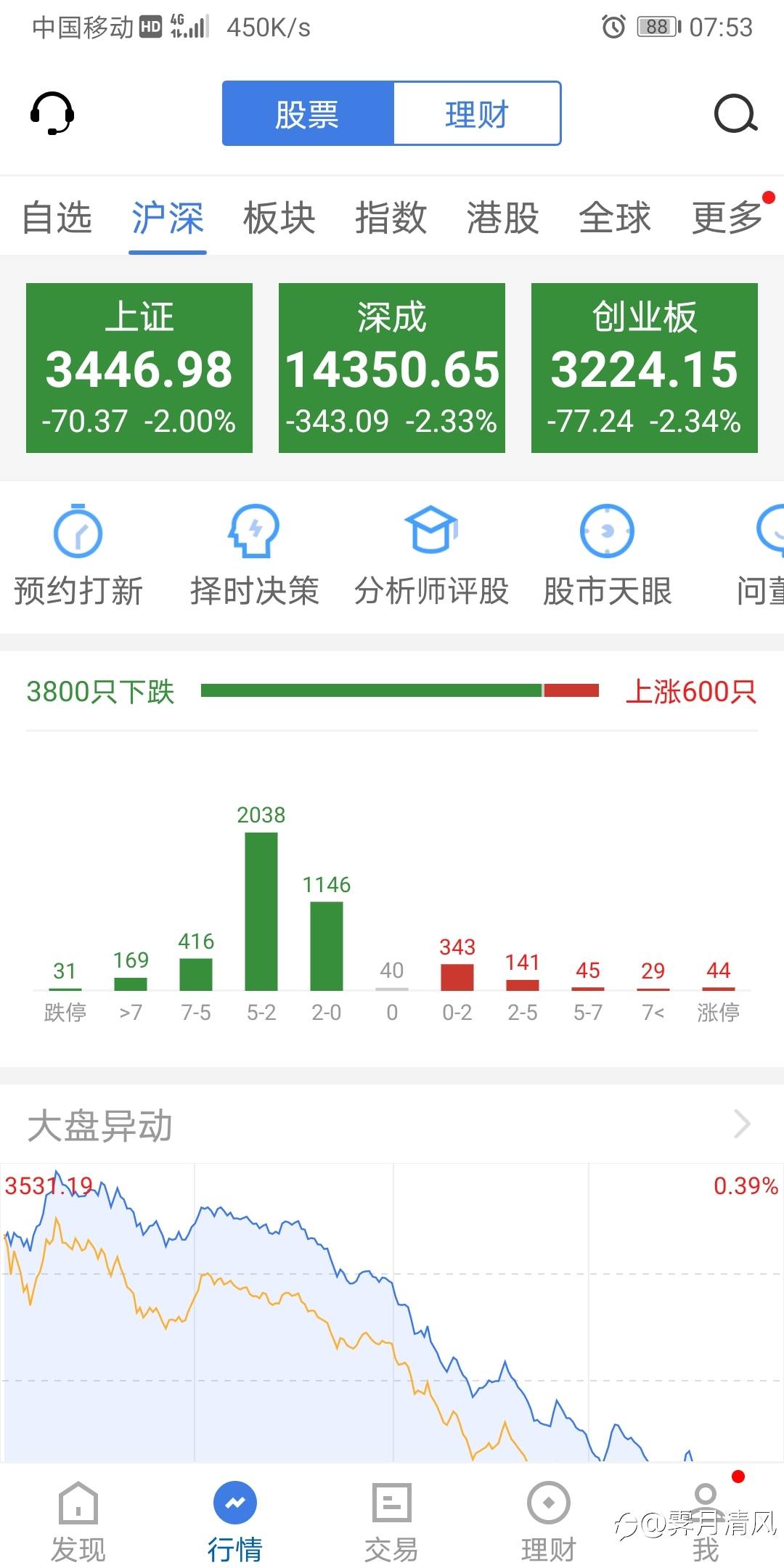Switch to the 理财 segment
The image size is (784, 1568).
477,113
